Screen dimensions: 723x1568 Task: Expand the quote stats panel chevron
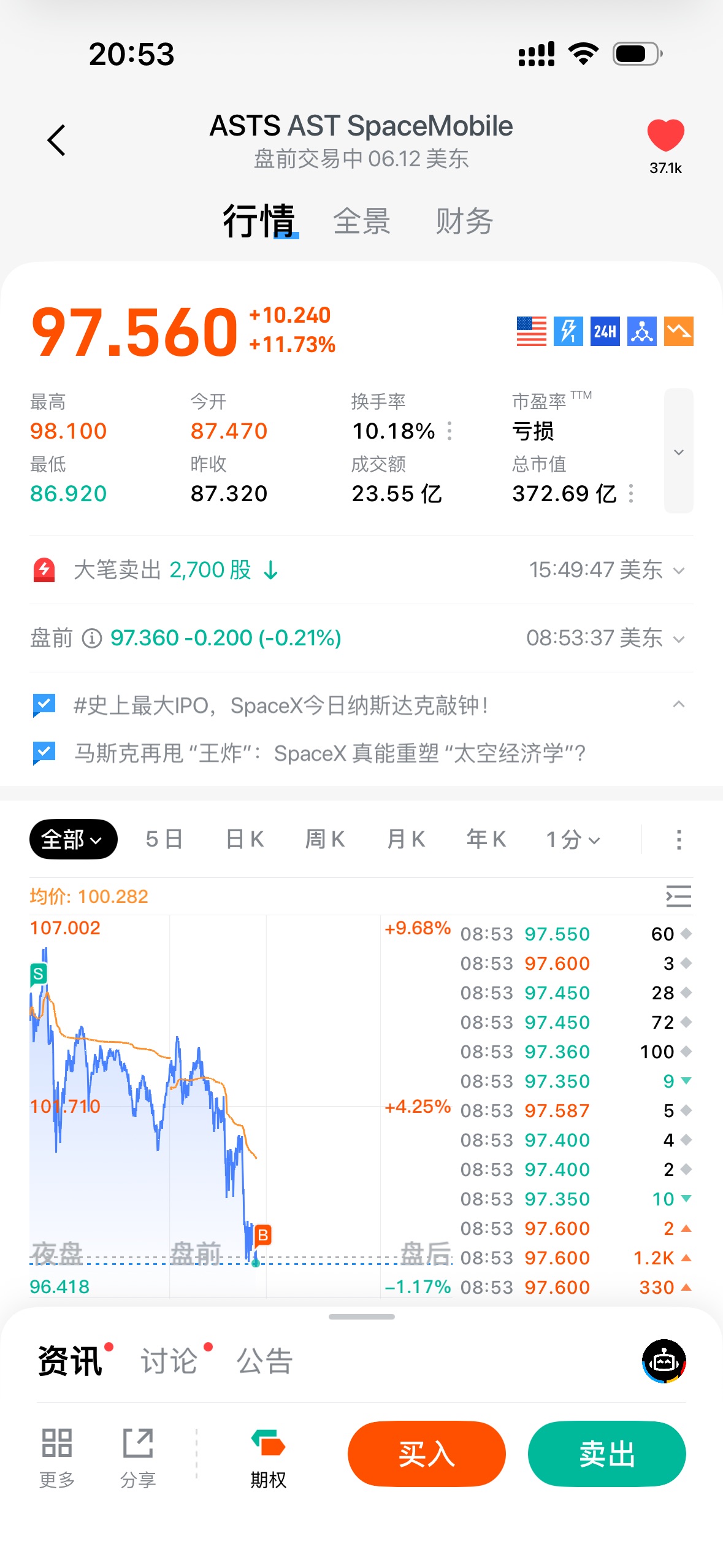678,452
